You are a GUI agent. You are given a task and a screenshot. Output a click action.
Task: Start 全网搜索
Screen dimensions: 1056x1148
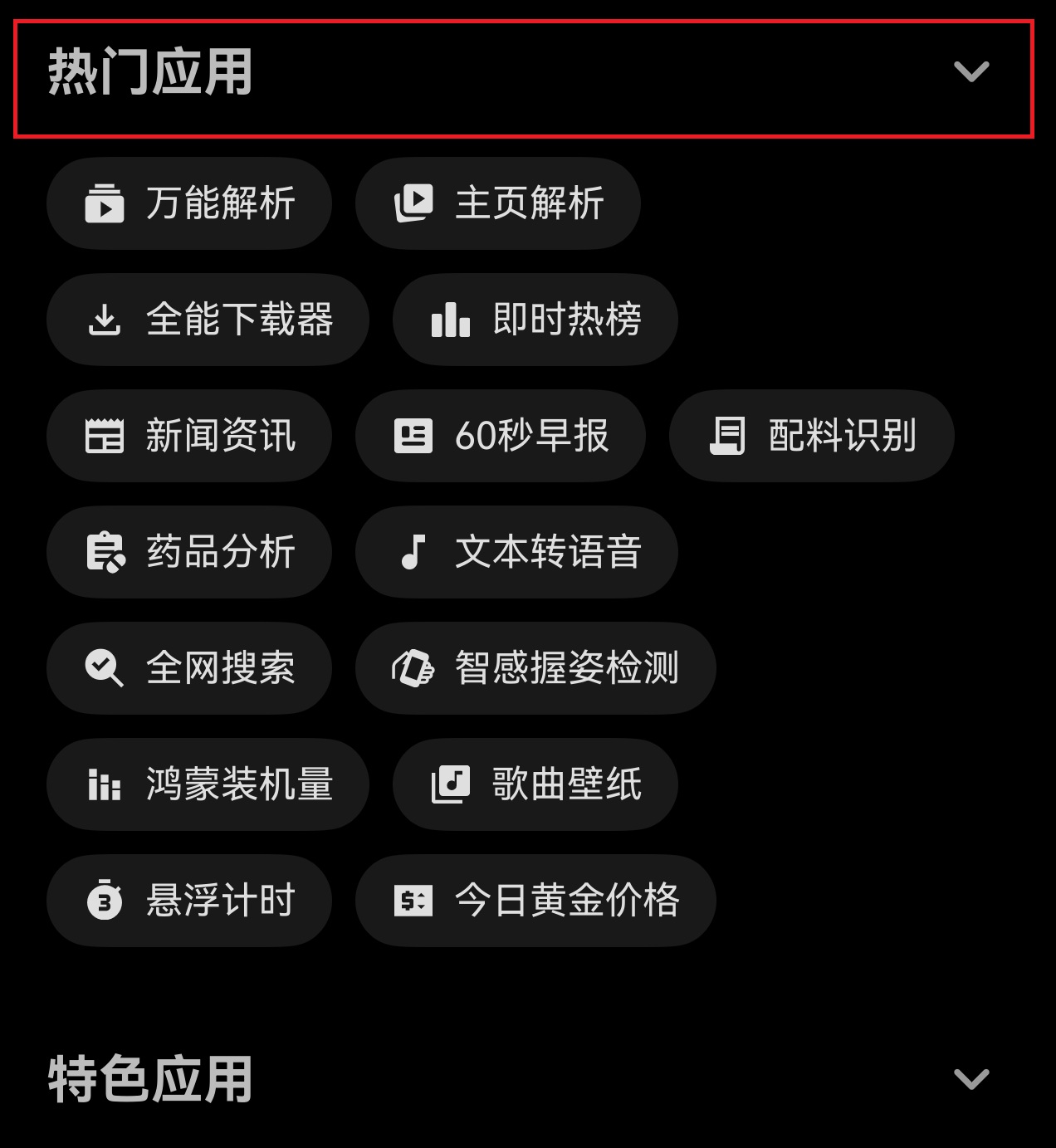(189, 668)
